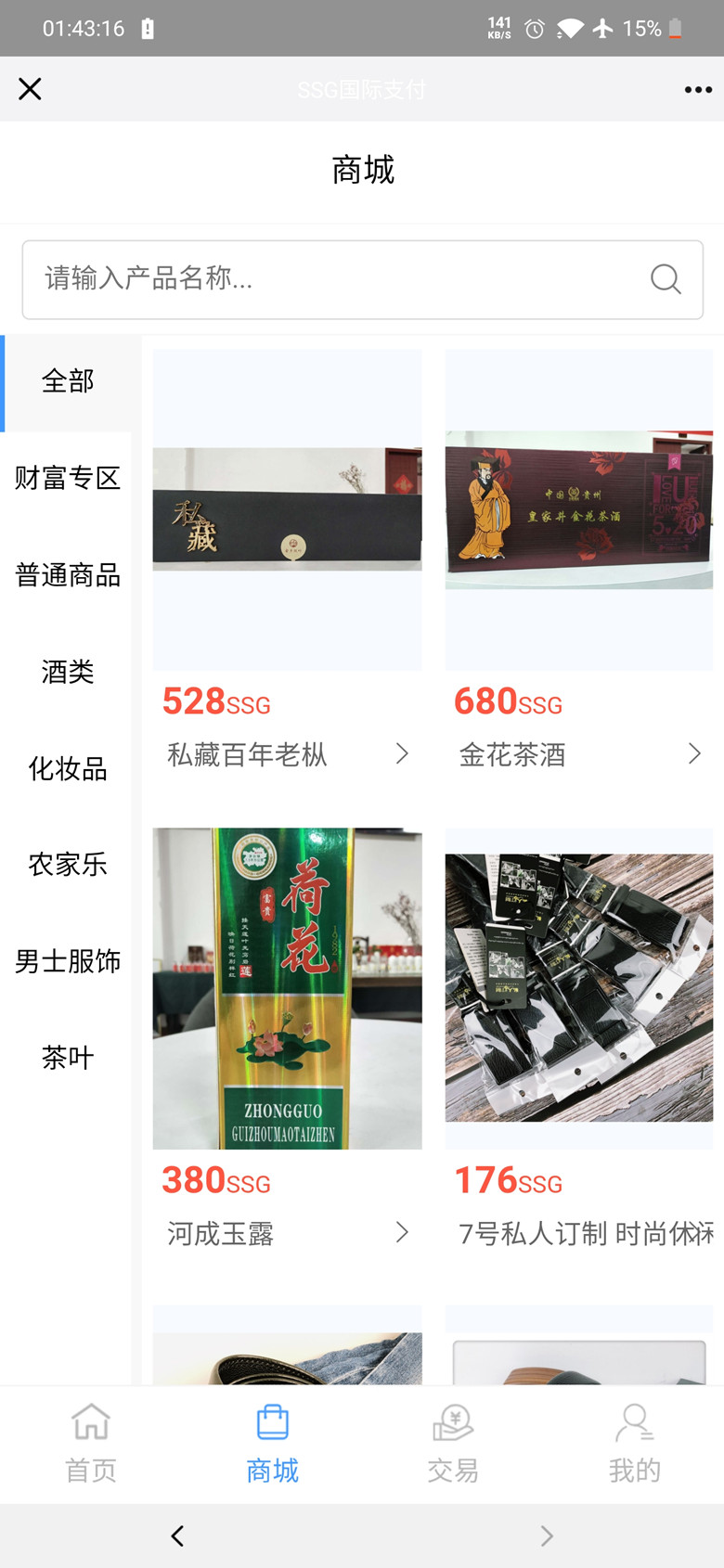This screenshot has height=1568, width=724.
Task: Expand details for 河成玉露 product
Action: tap(401, 1233)
